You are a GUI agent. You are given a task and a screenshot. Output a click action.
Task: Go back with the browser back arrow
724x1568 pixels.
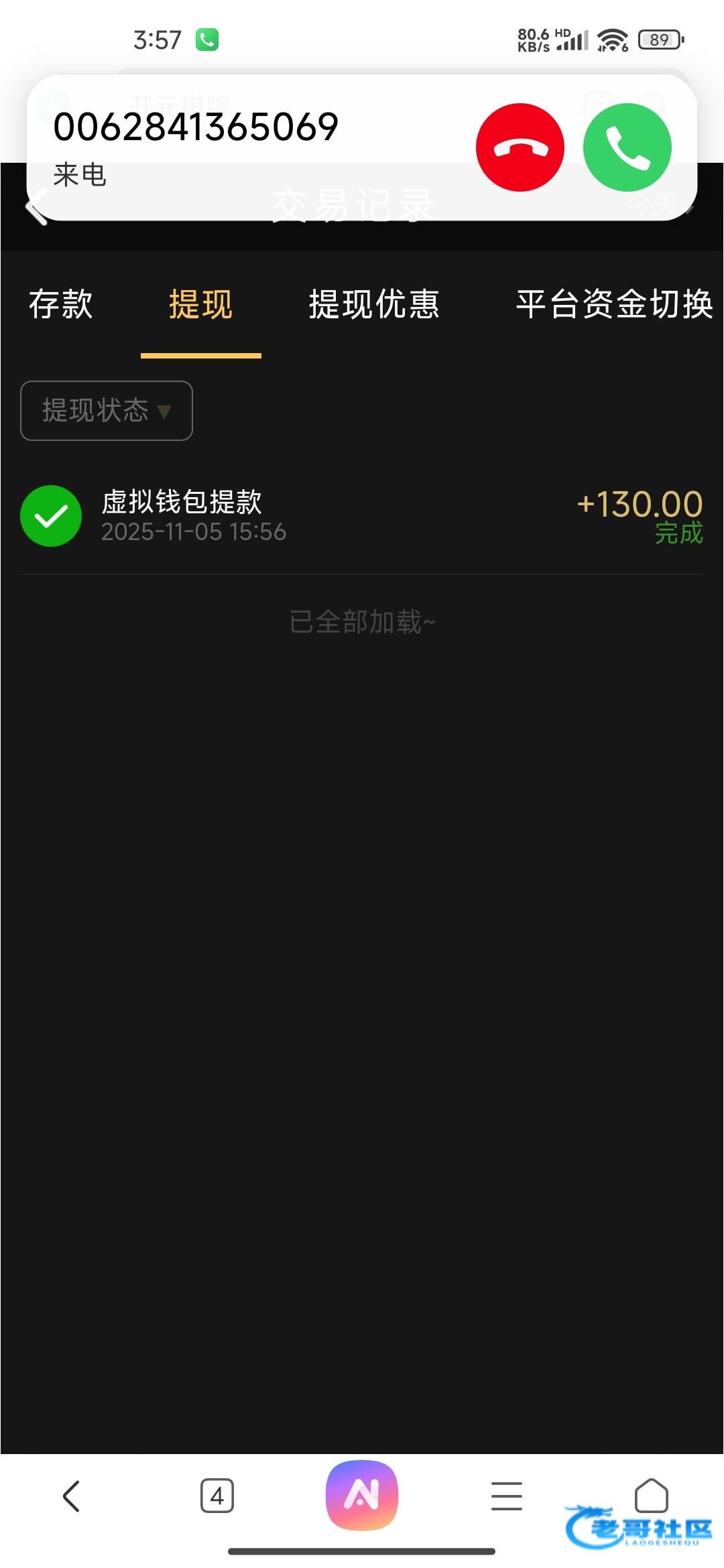[72, 1496]
